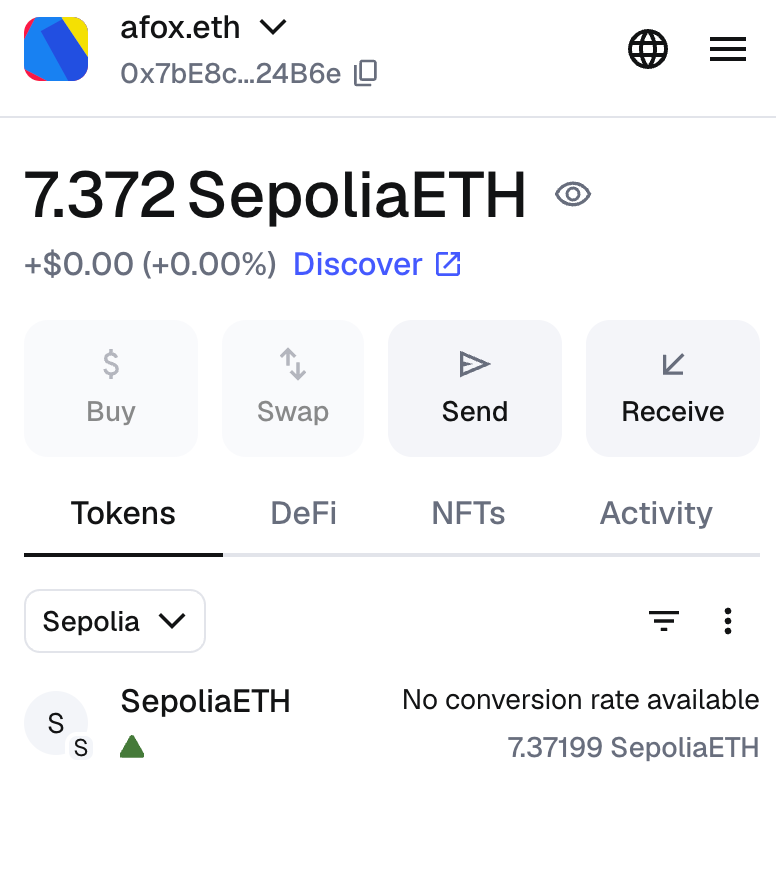Switch to the NFTs tab
This screenshot has height=884, width=776.
pos(468,514)
